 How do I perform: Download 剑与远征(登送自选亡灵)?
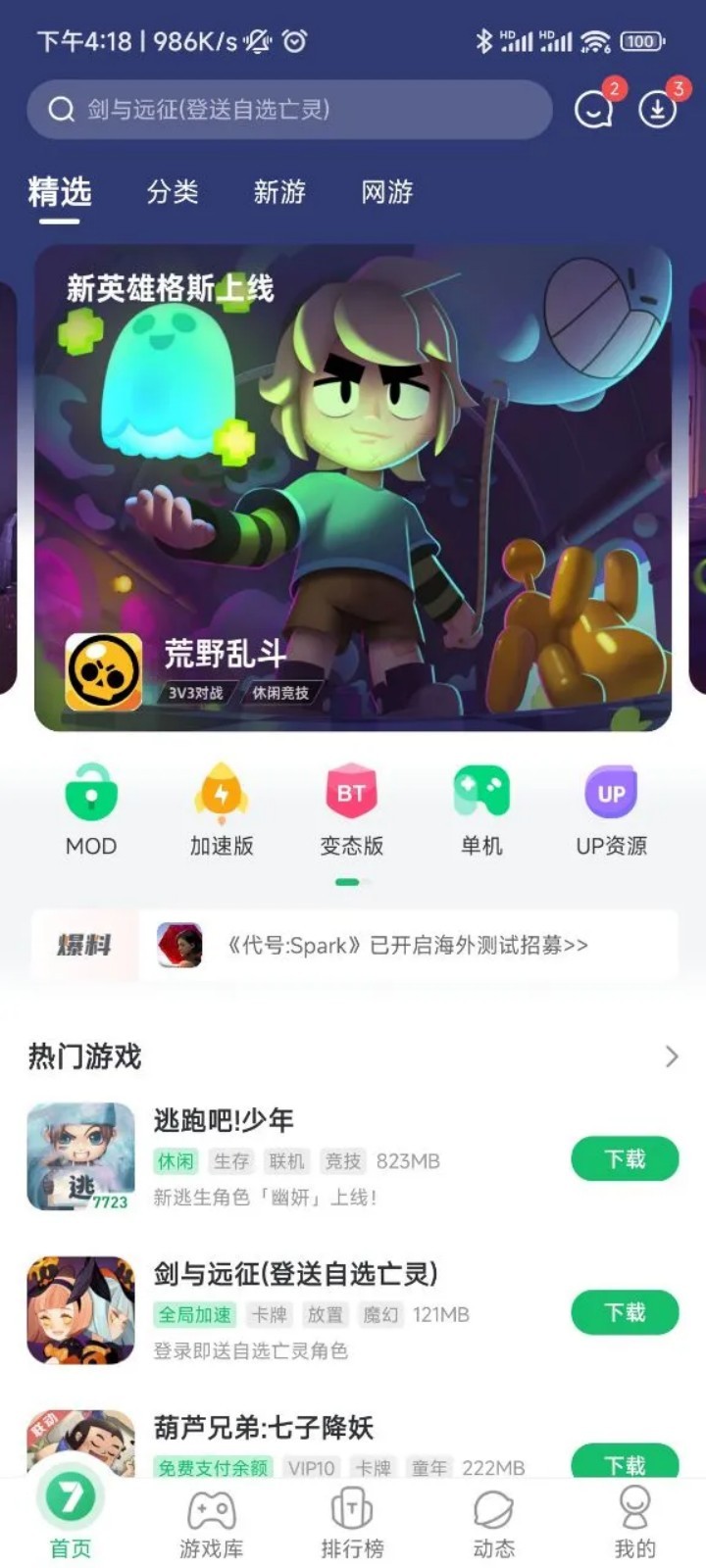click(x=625, y=1312)
